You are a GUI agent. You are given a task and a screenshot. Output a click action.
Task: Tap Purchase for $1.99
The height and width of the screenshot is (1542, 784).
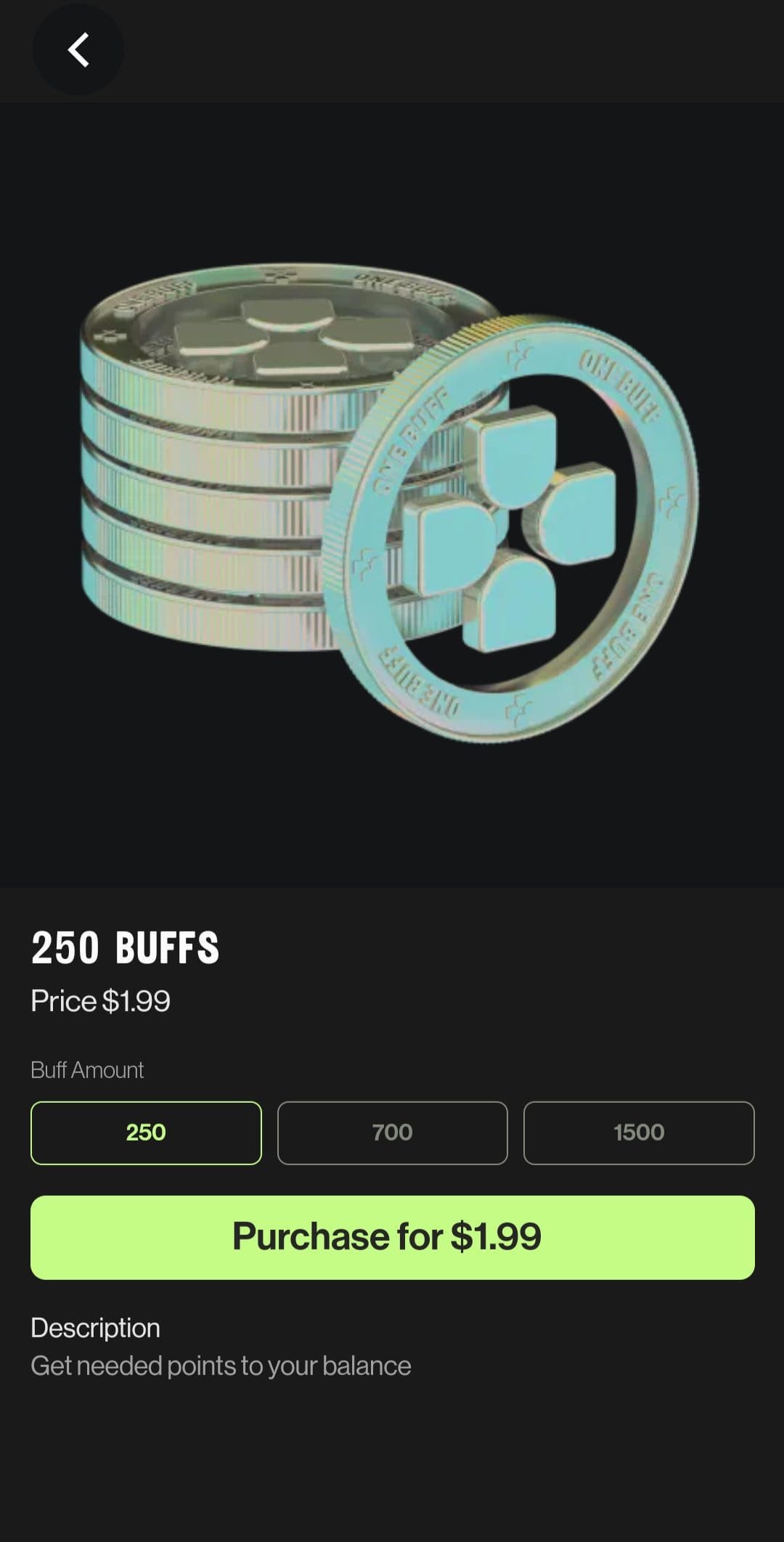[393, 1237]
